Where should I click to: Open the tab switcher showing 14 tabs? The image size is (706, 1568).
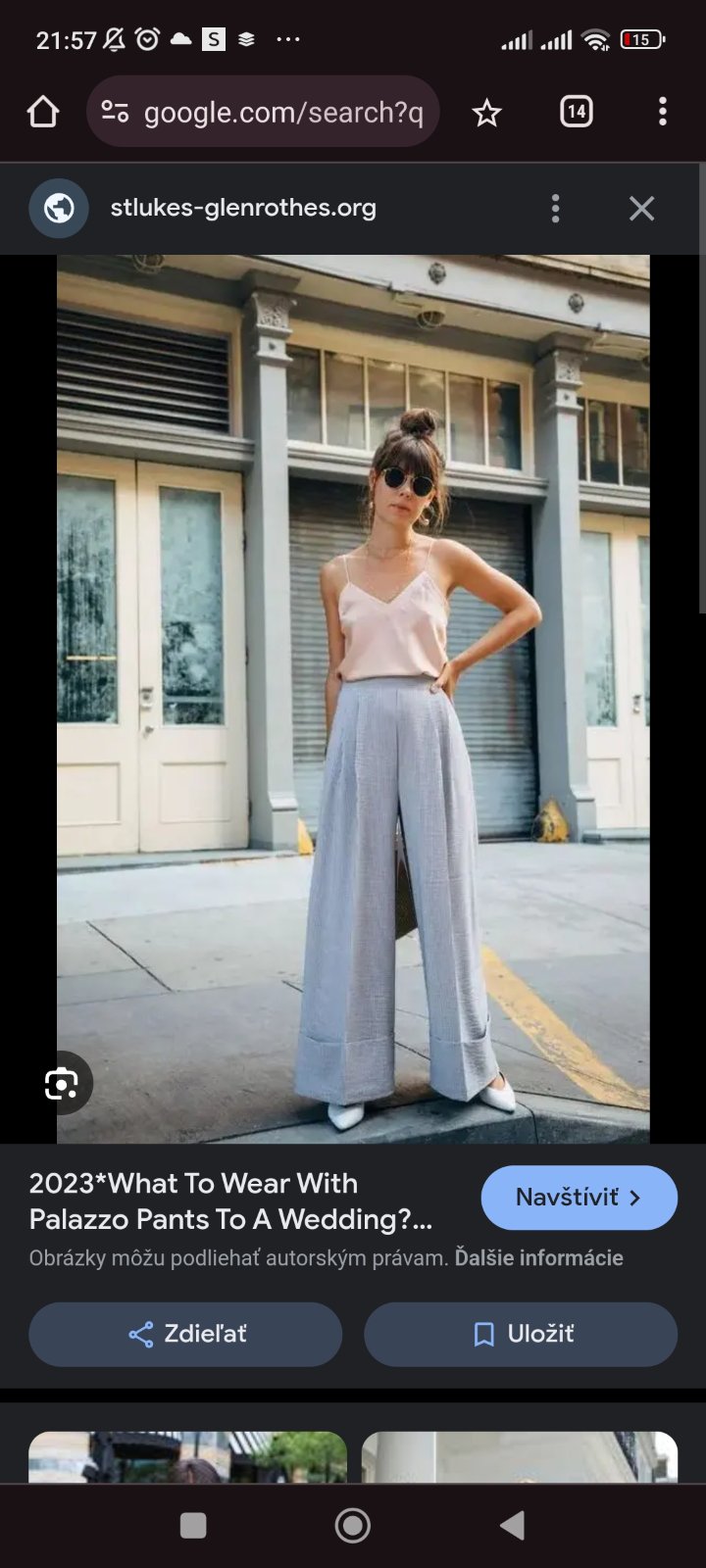576,112
